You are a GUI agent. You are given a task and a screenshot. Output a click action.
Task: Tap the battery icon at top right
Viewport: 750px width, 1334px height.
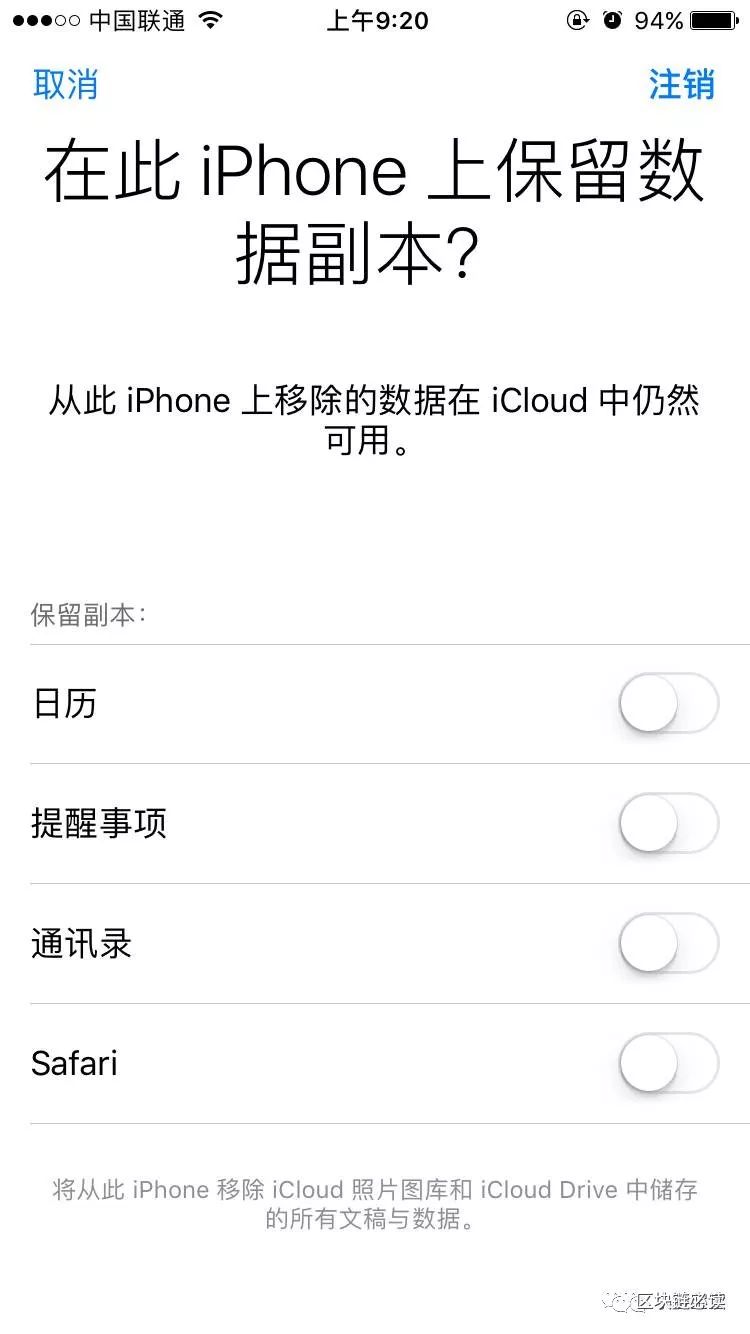[x=710, y=18]
